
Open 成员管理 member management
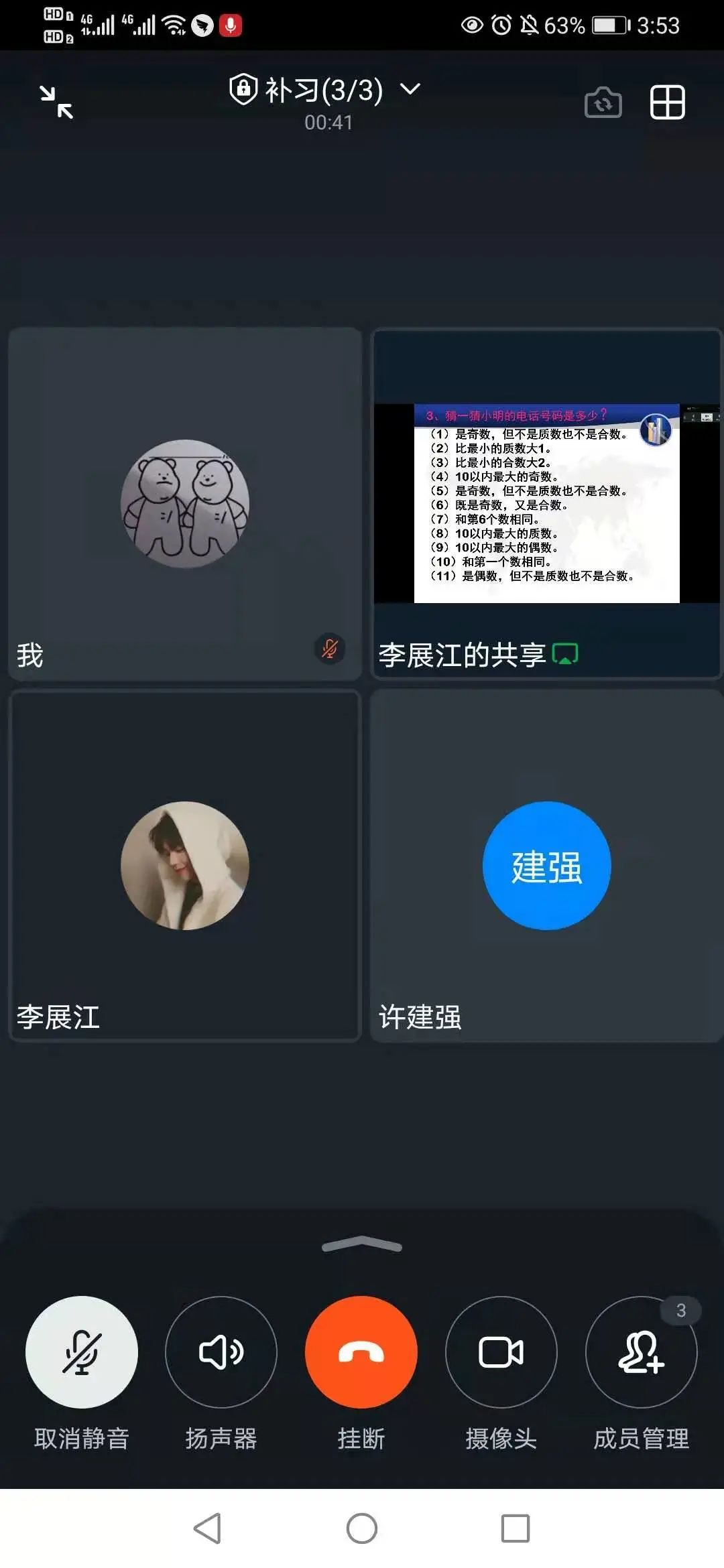pyautogui.click(x=641, y=1352)
